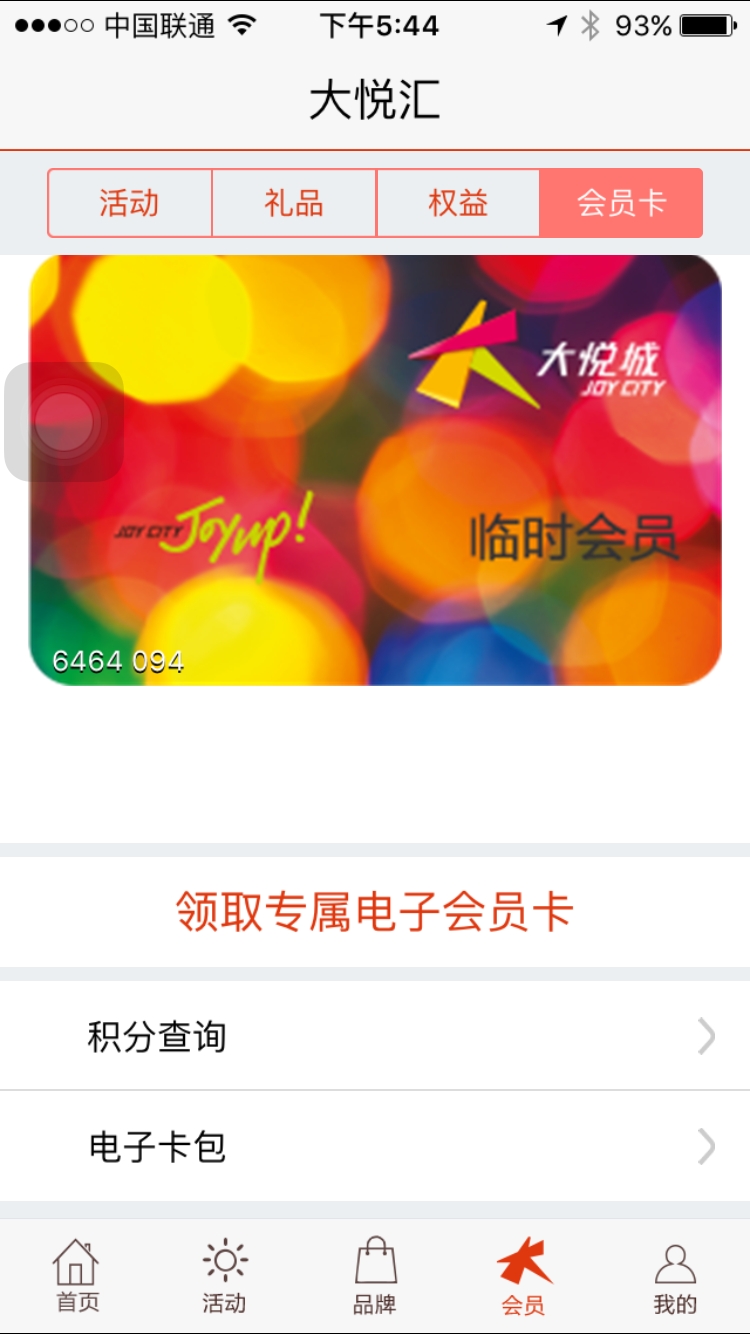
Task: Switch to bottom 活动 tab with sun icon
Action: (x=224, y=1276)
